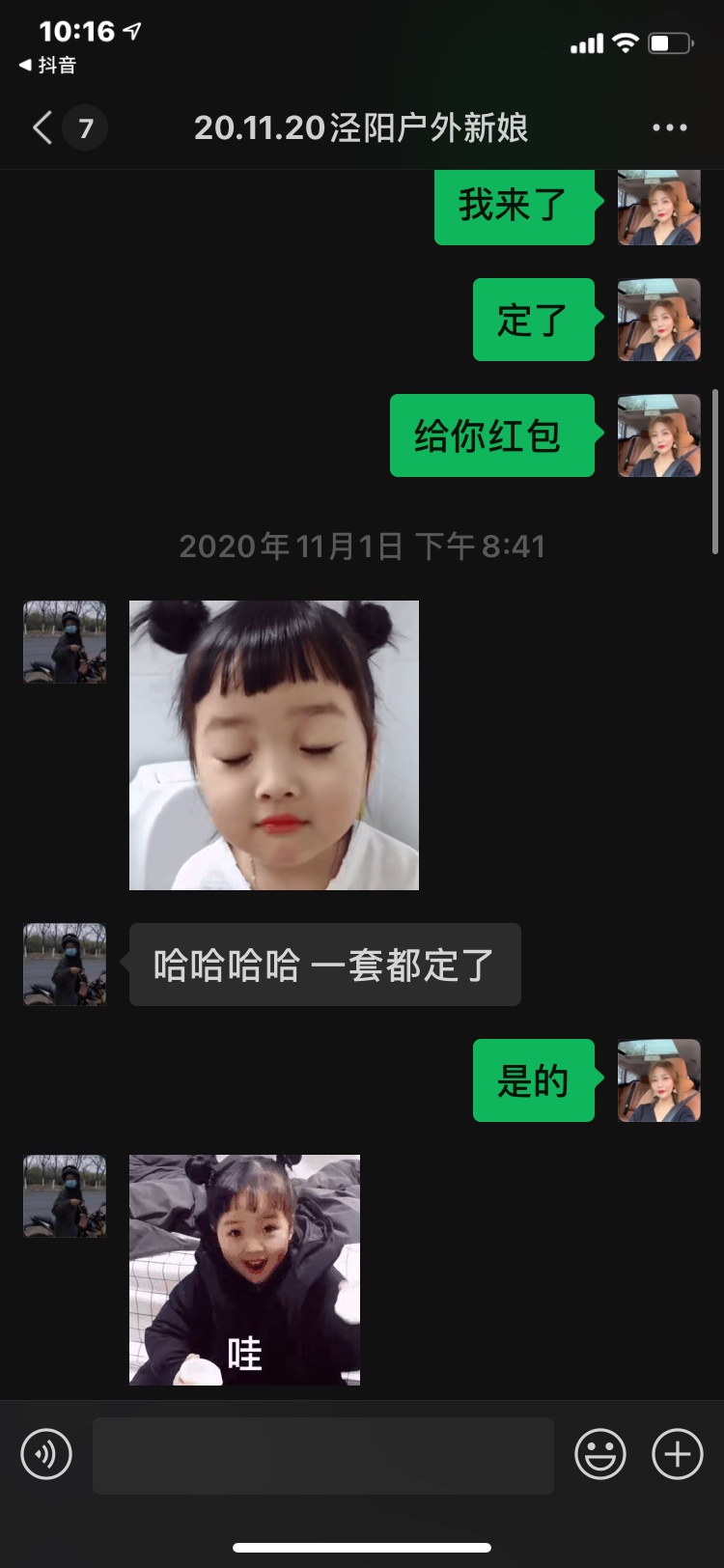Screen dimensions: 724x1568
Task: Open the chat info three-dot menu
Action: click(669, 127)
